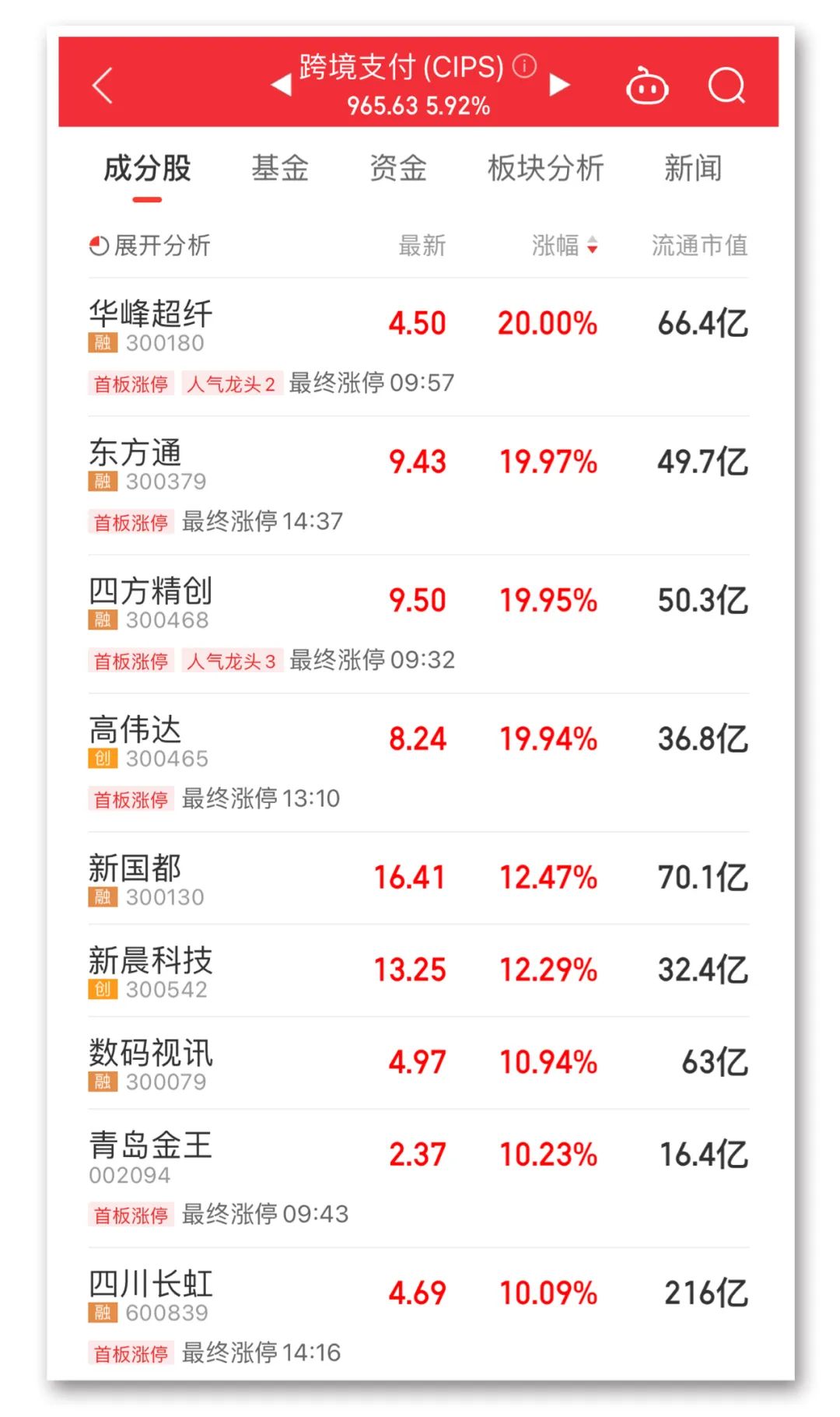
Task: Open the 板块分析 tab
Action: 547,168
